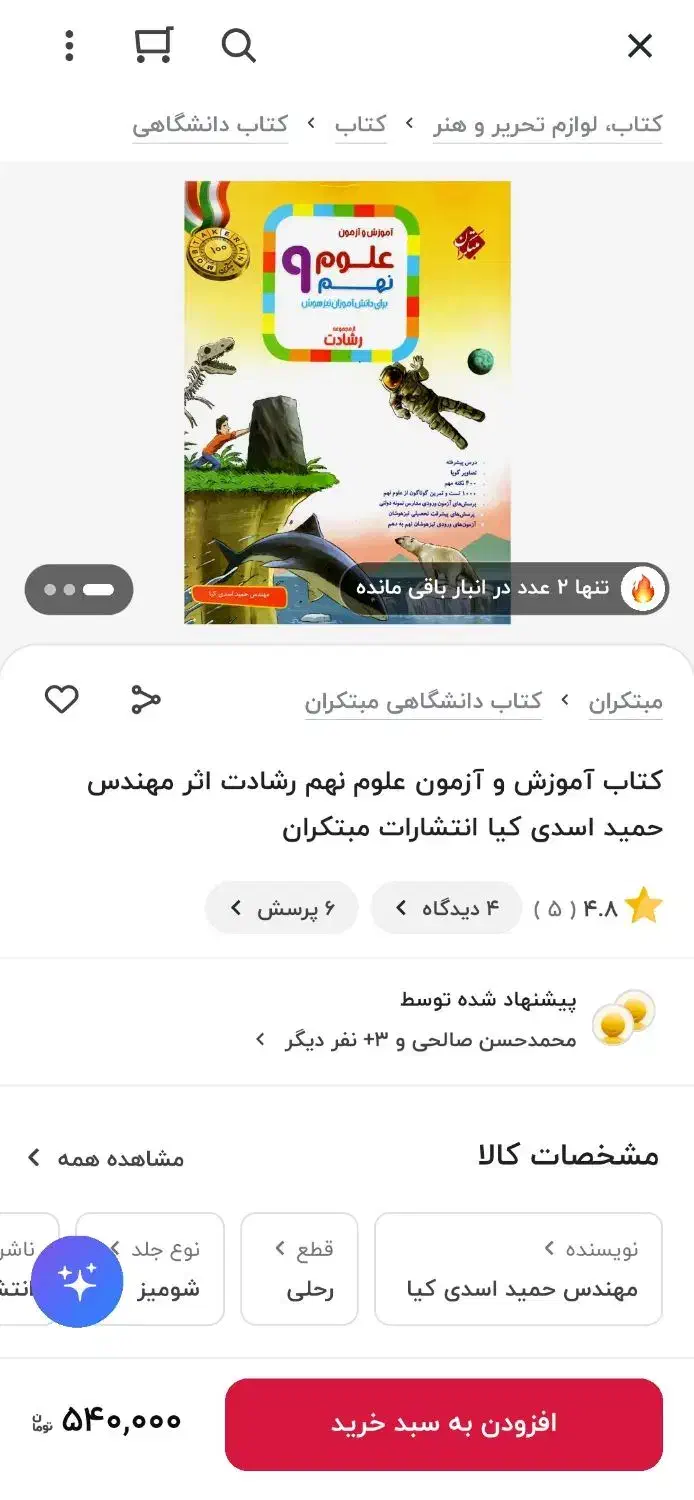Open the قطع رحلی specification card
Image resolution: width=694 pixels, height=1500 pixels.
[299, 1269]
